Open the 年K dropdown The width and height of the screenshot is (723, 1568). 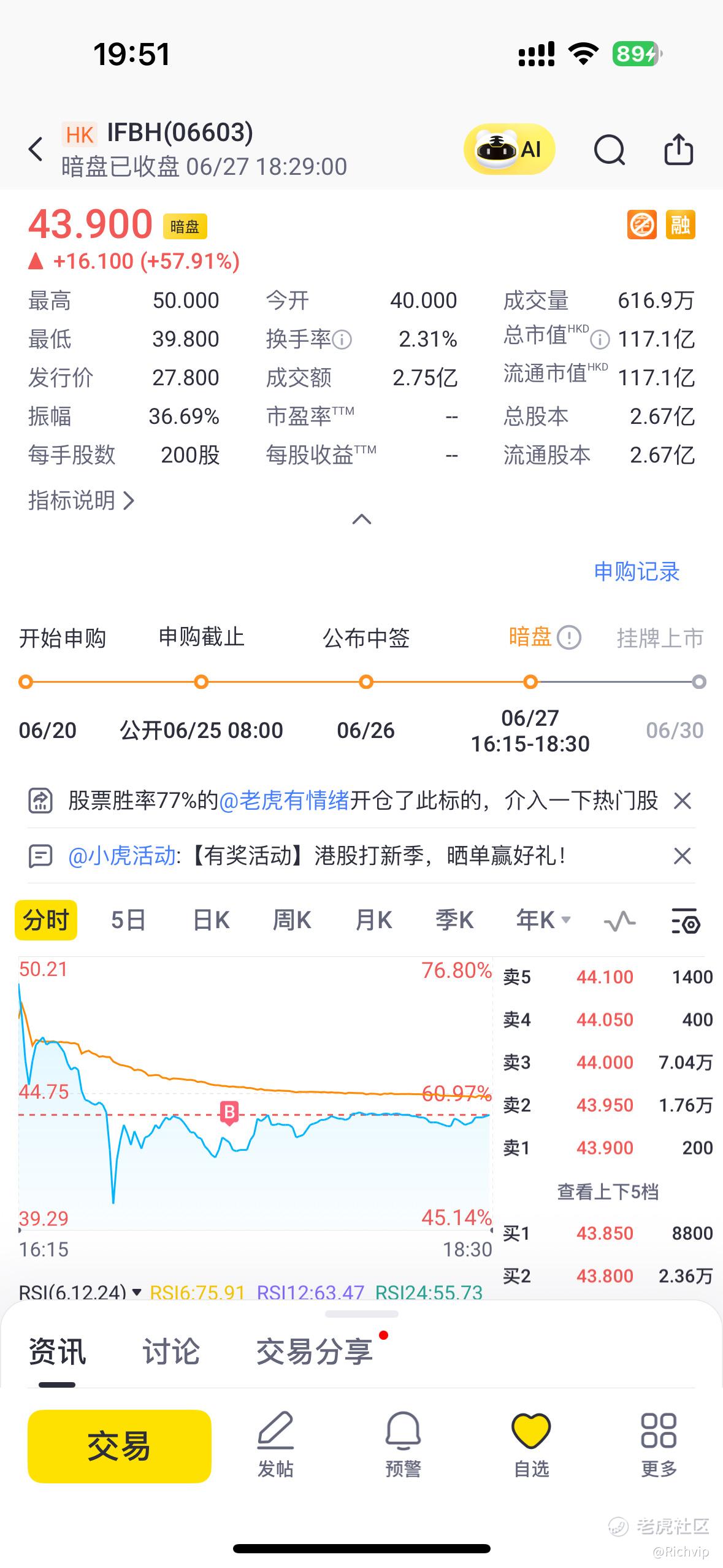(543, 920)
